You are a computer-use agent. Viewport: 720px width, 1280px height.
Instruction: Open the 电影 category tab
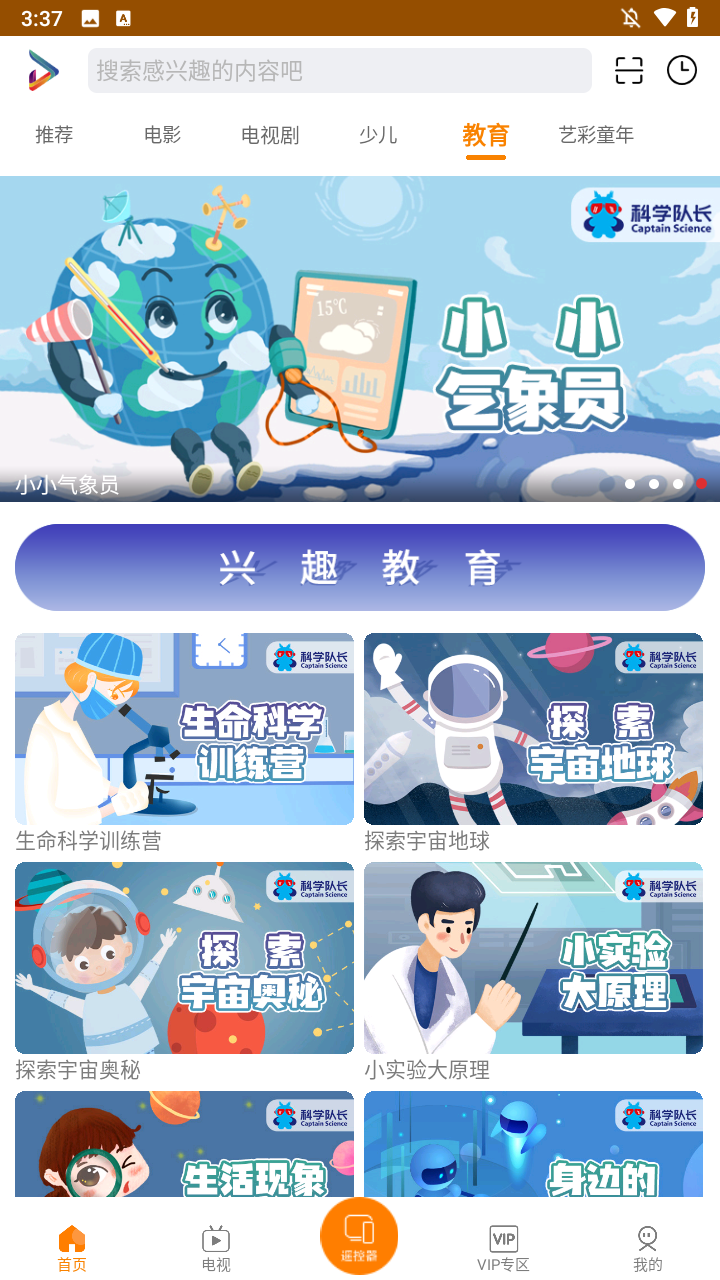click(x=161, y=135)
